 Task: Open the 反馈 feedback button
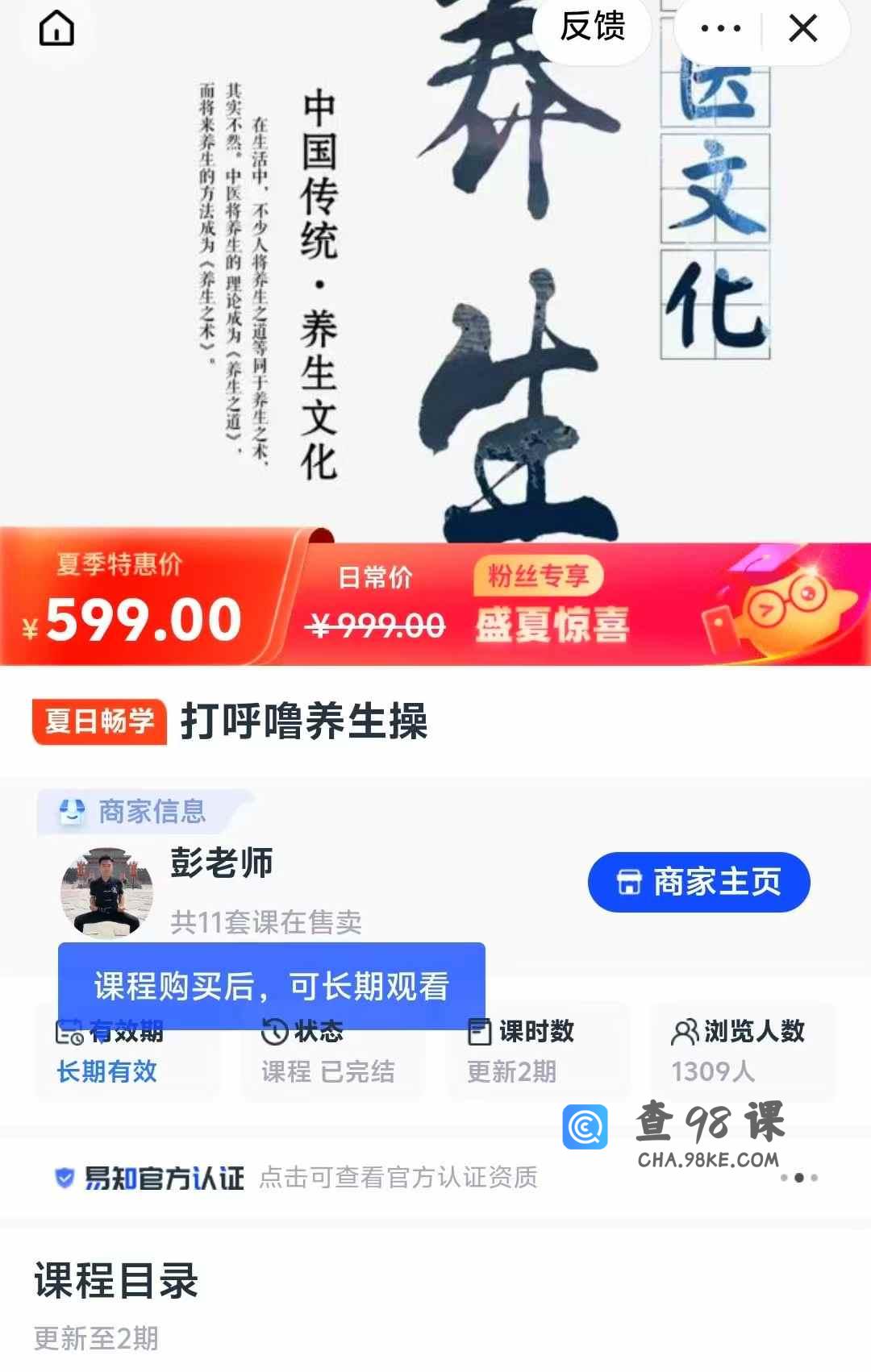[x=593, y=27]
